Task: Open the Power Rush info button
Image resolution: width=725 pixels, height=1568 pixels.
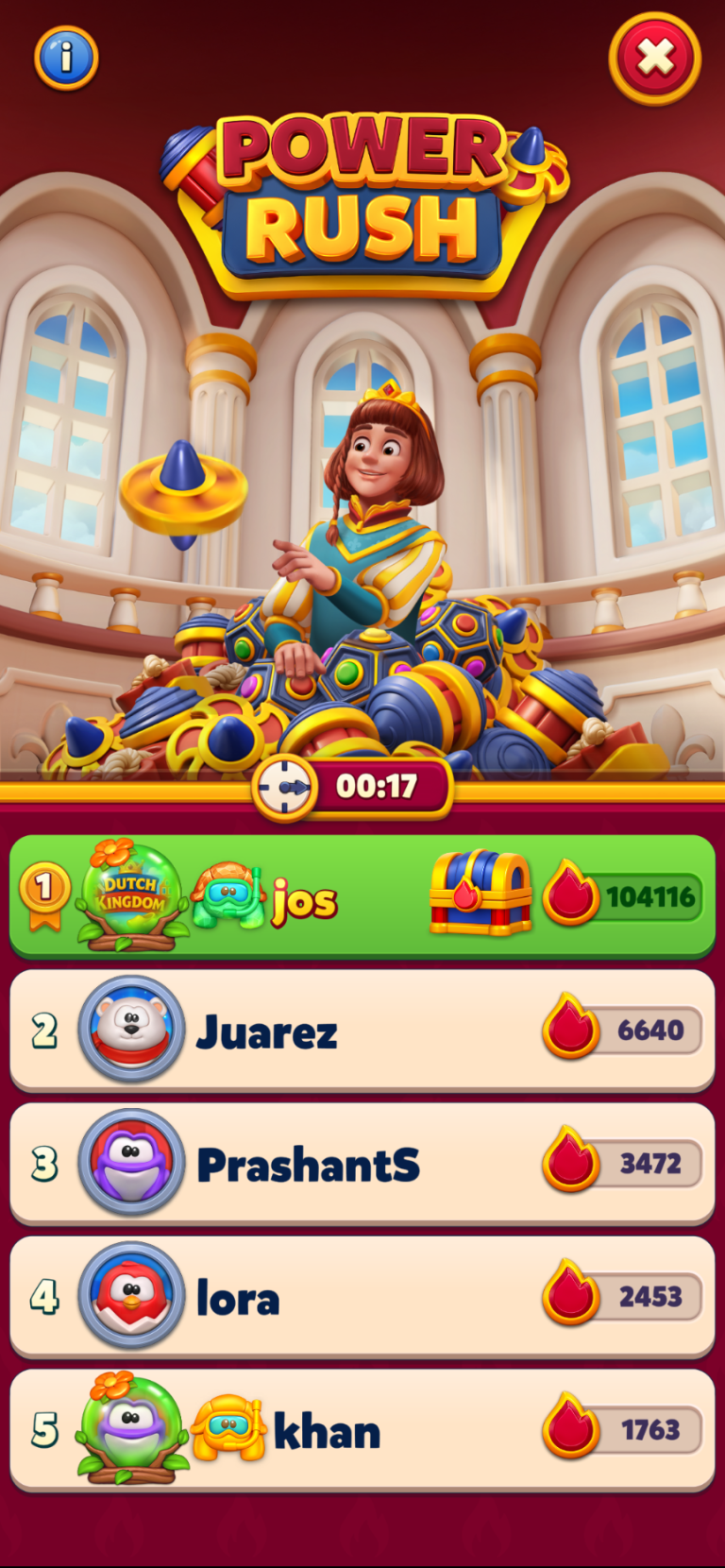Action: (x=66, y=59)
